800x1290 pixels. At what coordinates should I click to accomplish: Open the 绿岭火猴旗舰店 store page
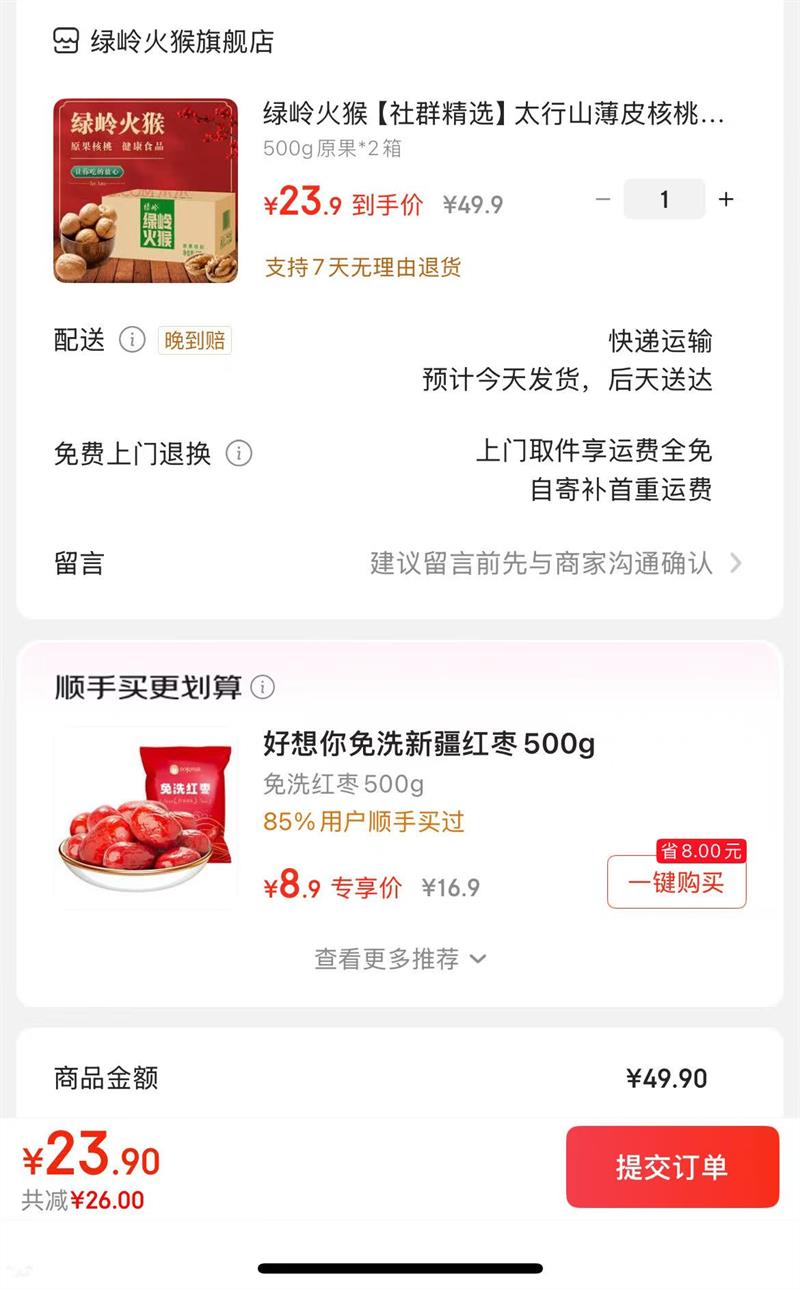(163, 42)
